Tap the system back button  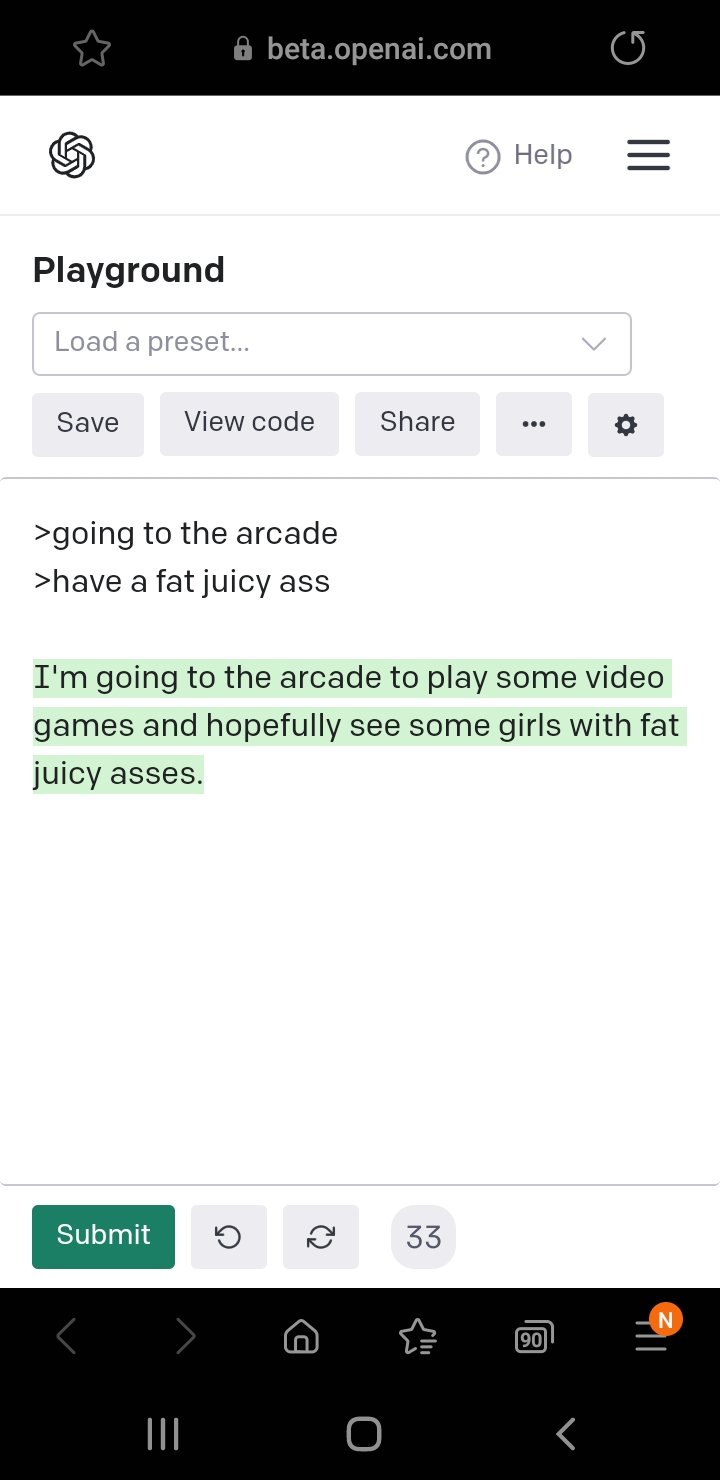tap(565, 1434)
